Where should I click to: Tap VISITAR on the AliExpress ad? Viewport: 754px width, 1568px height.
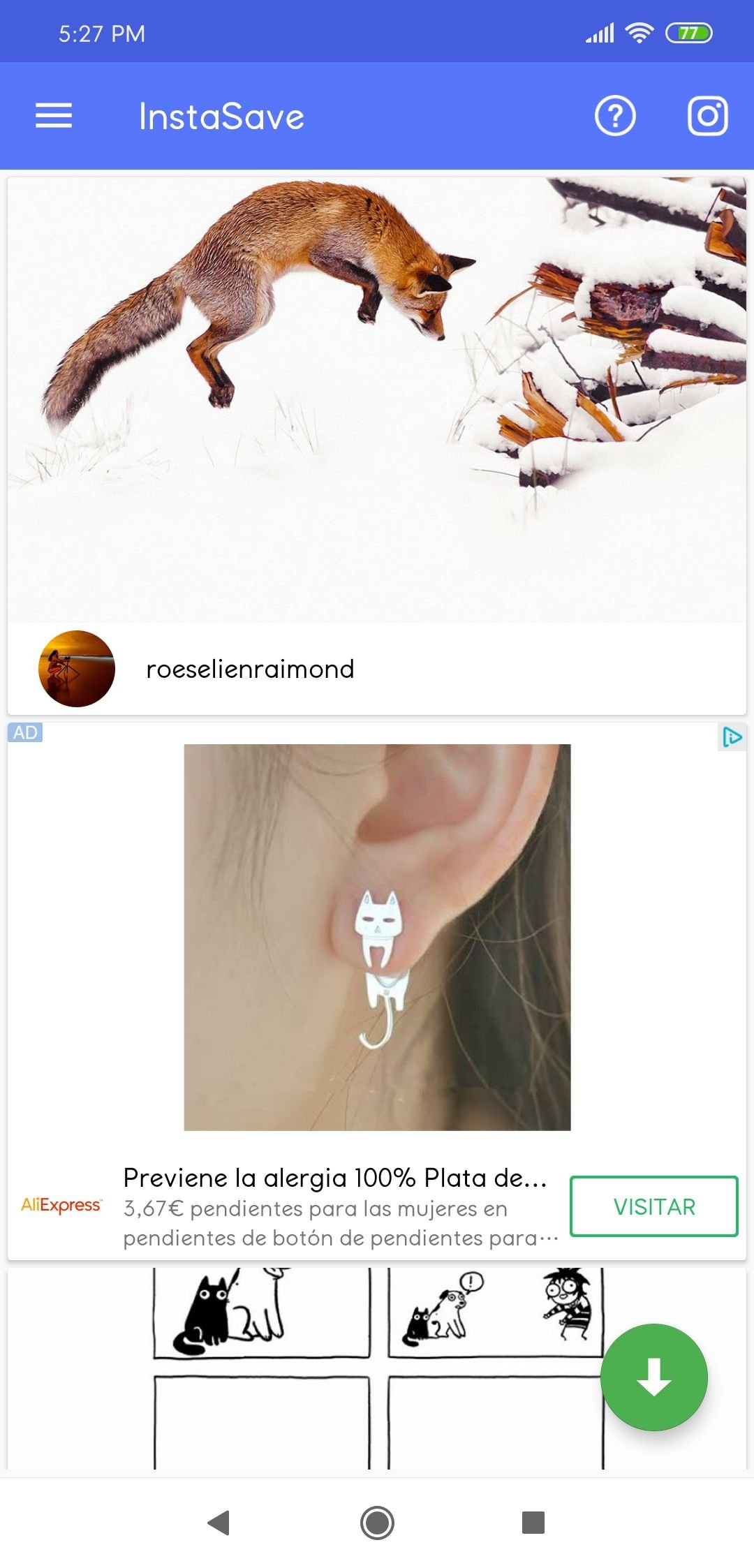click(x=654, y=1206)
